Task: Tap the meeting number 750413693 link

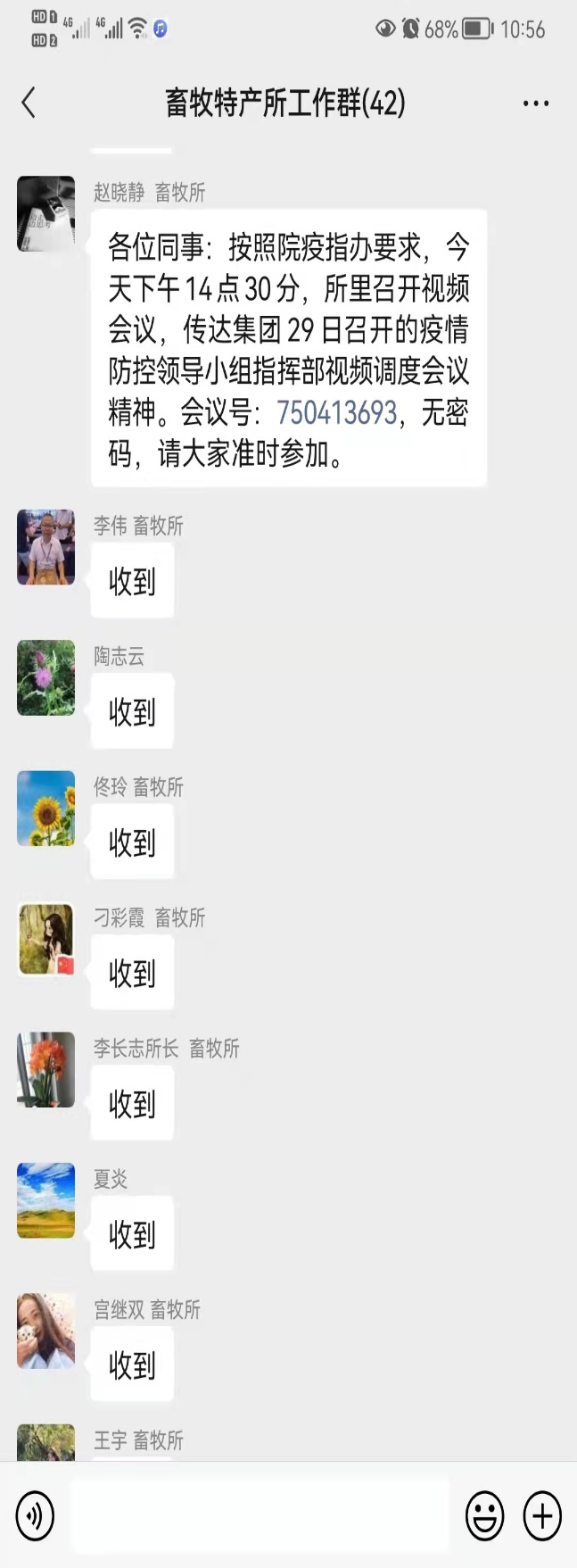Action: tap(336, 412)
